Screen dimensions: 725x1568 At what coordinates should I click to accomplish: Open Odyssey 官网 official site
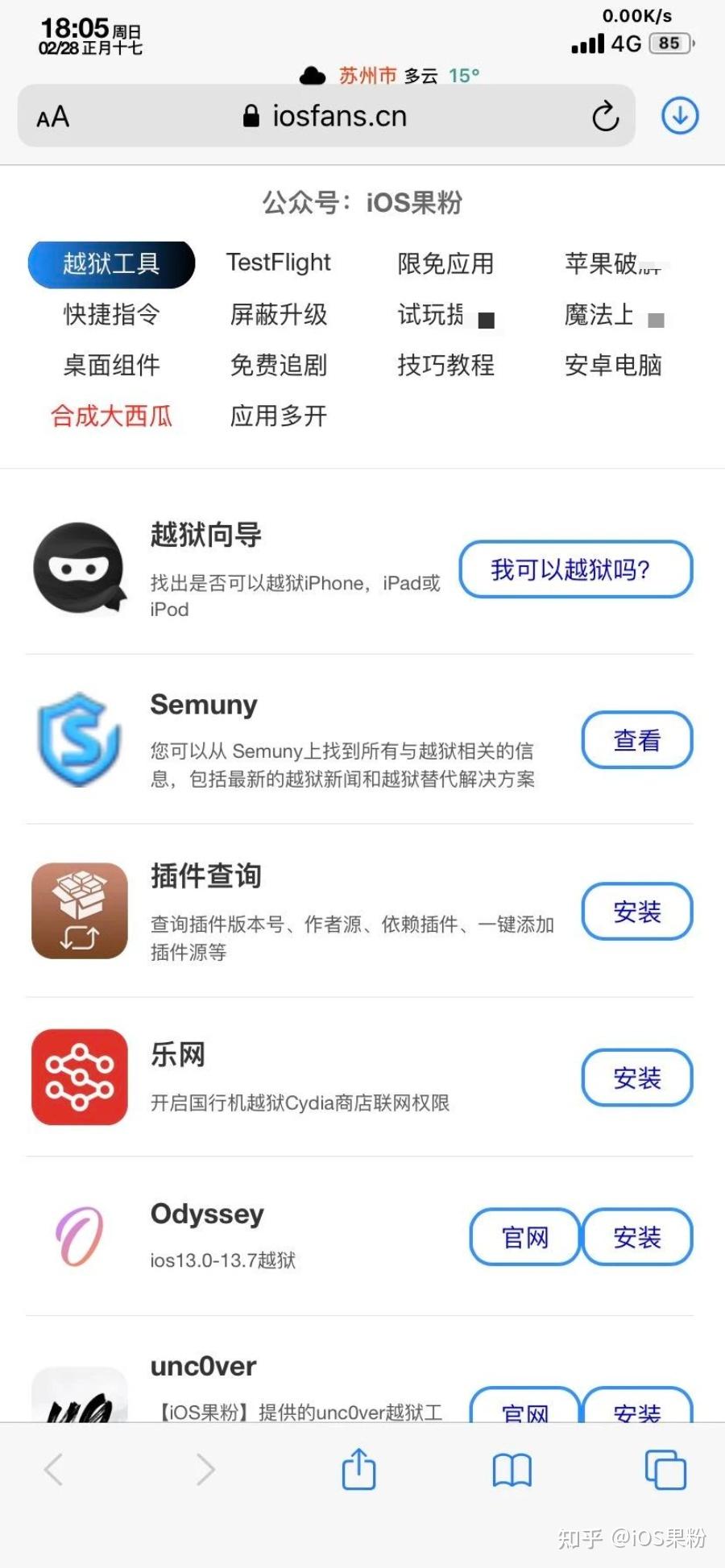[x=524, y=1237]
